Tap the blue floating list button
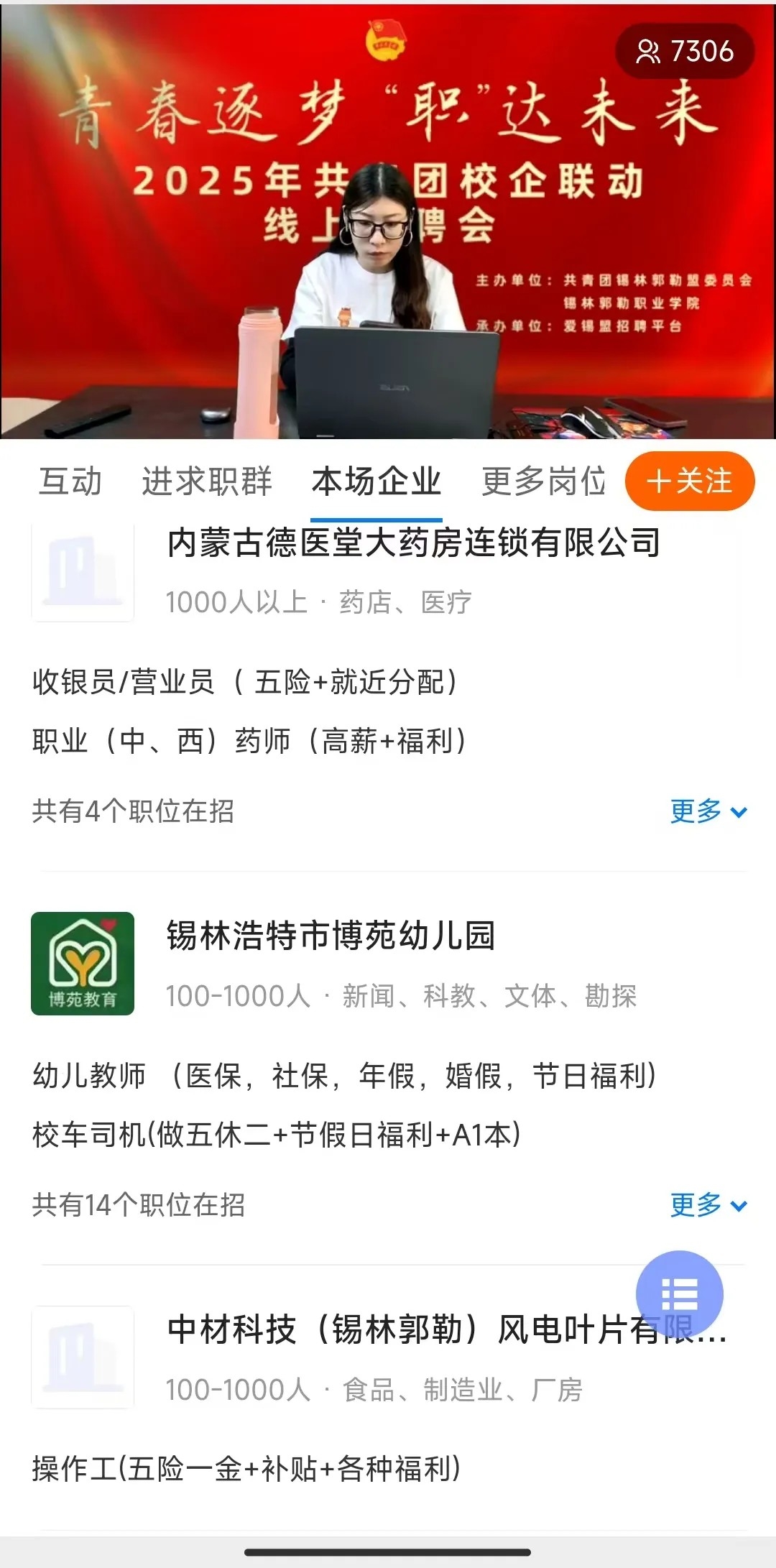Screen dimensions: 776x1568 (x=679, y=1294)
